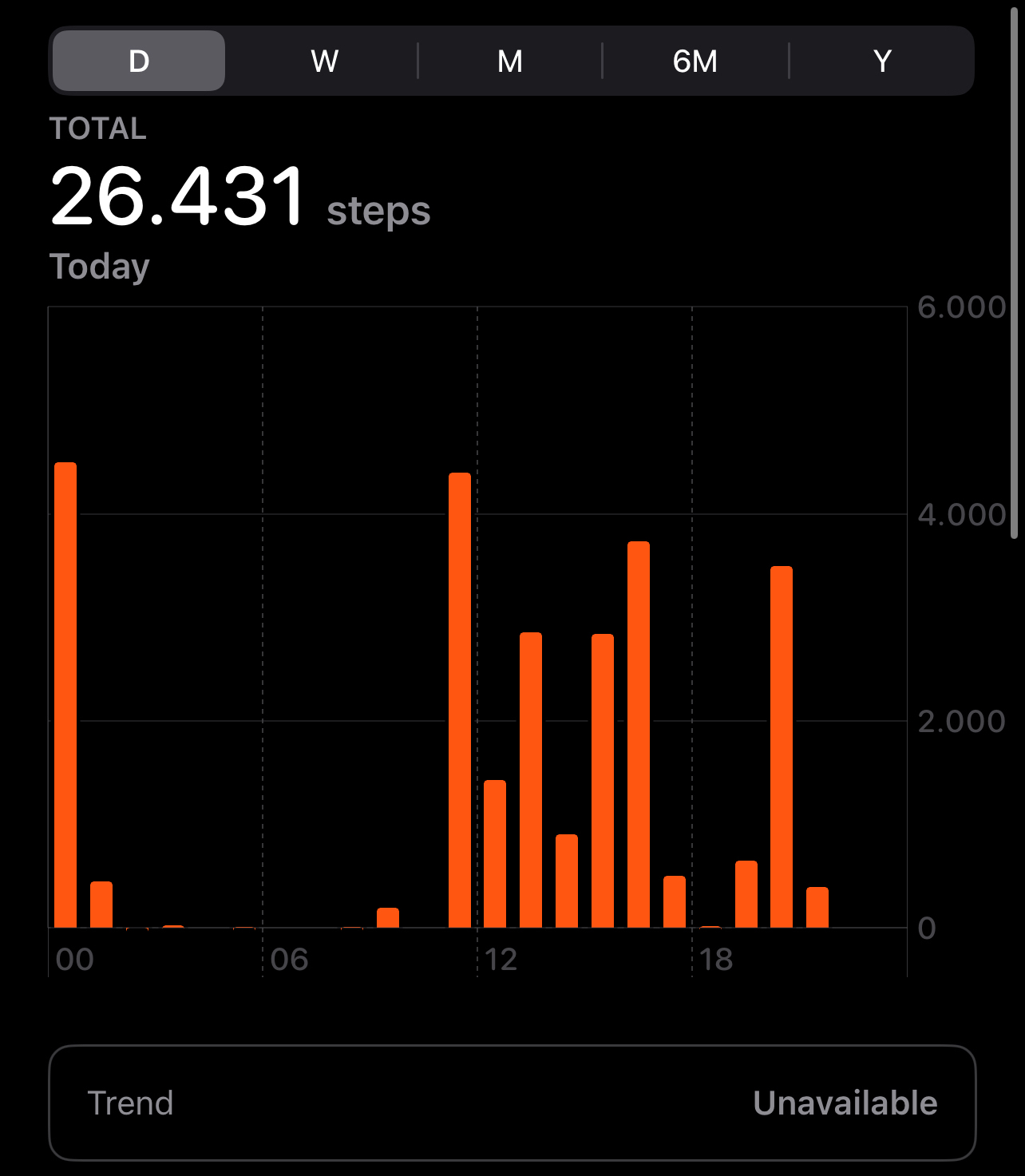The height and width of the screenshot is (1176, 1025).
Task: Switch to the W weekly view
Action: click(x=324, y=61)
